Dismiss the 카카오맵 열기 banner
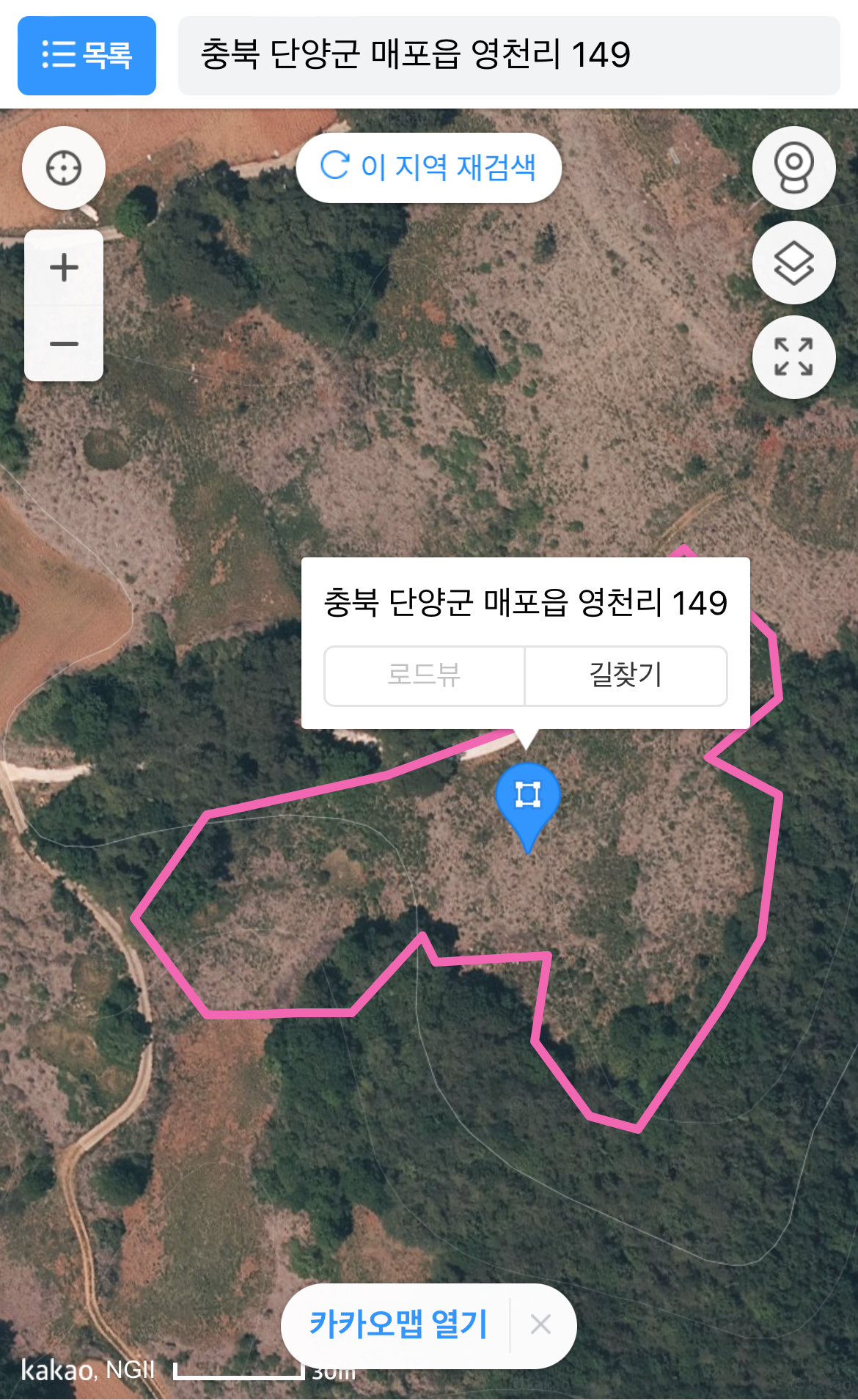The width and height of the screenshot is (858, 1400). [540, 1324]
